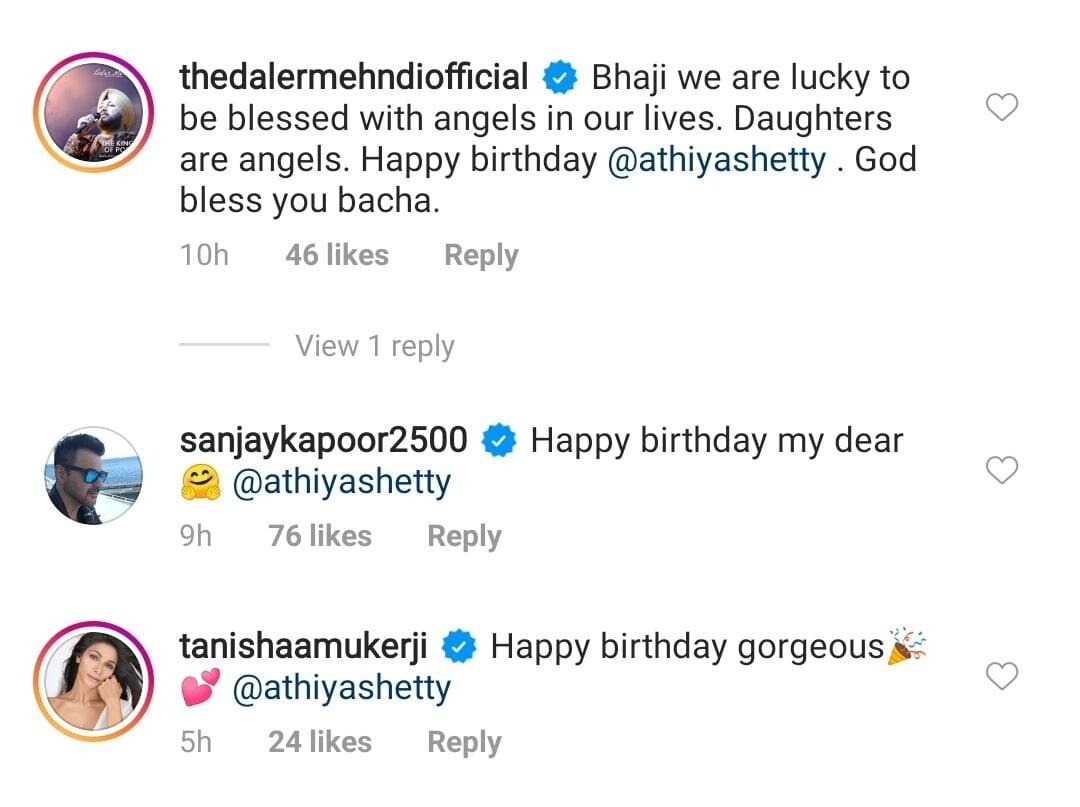This screenshot has width=1080, height=807.
Task: Open the thedalermehndiofficial username
Action: coord(354,77)
